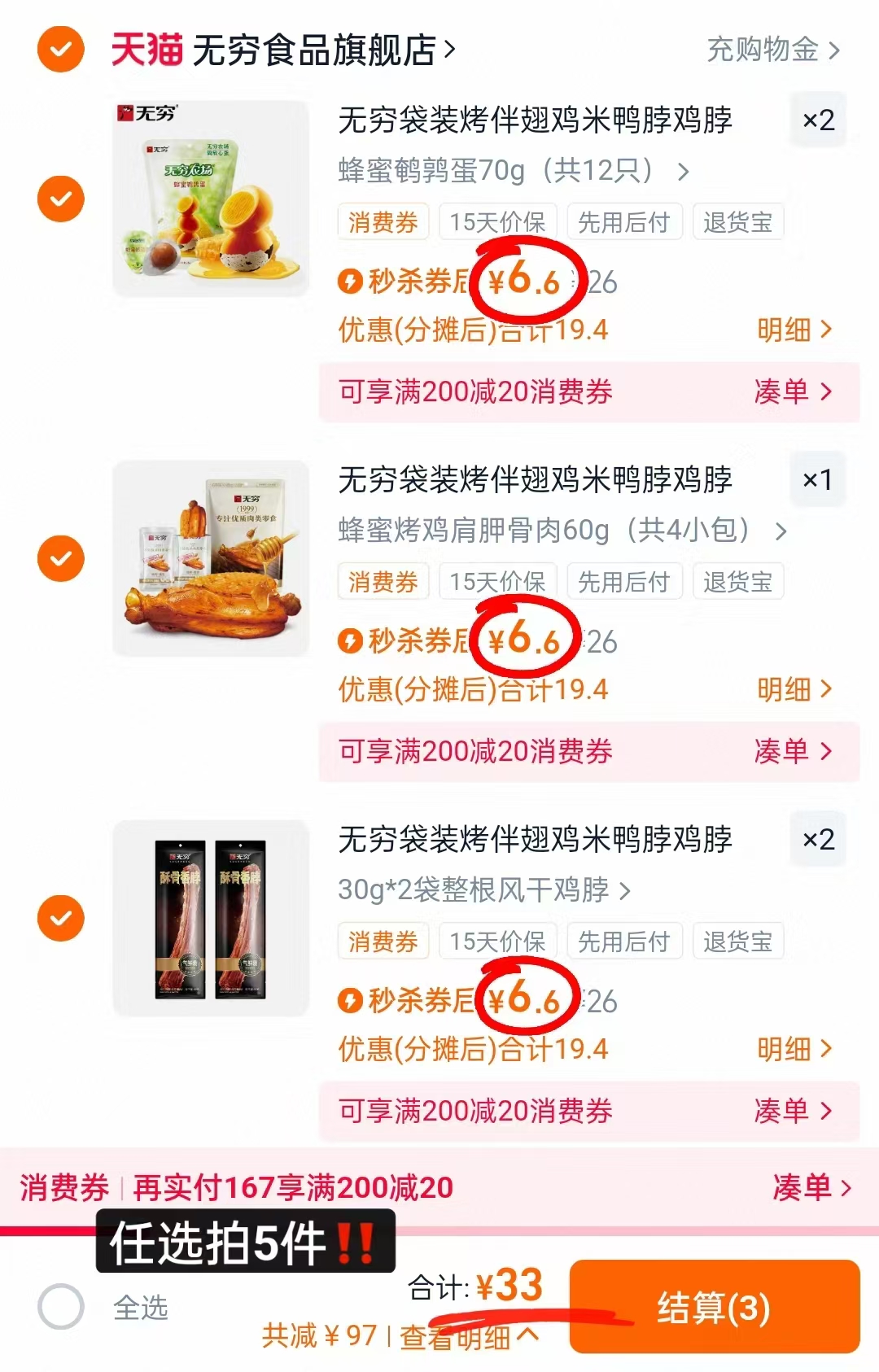
Task: Tap the dried chicken neck product image
Action: (x=212, y=916)
